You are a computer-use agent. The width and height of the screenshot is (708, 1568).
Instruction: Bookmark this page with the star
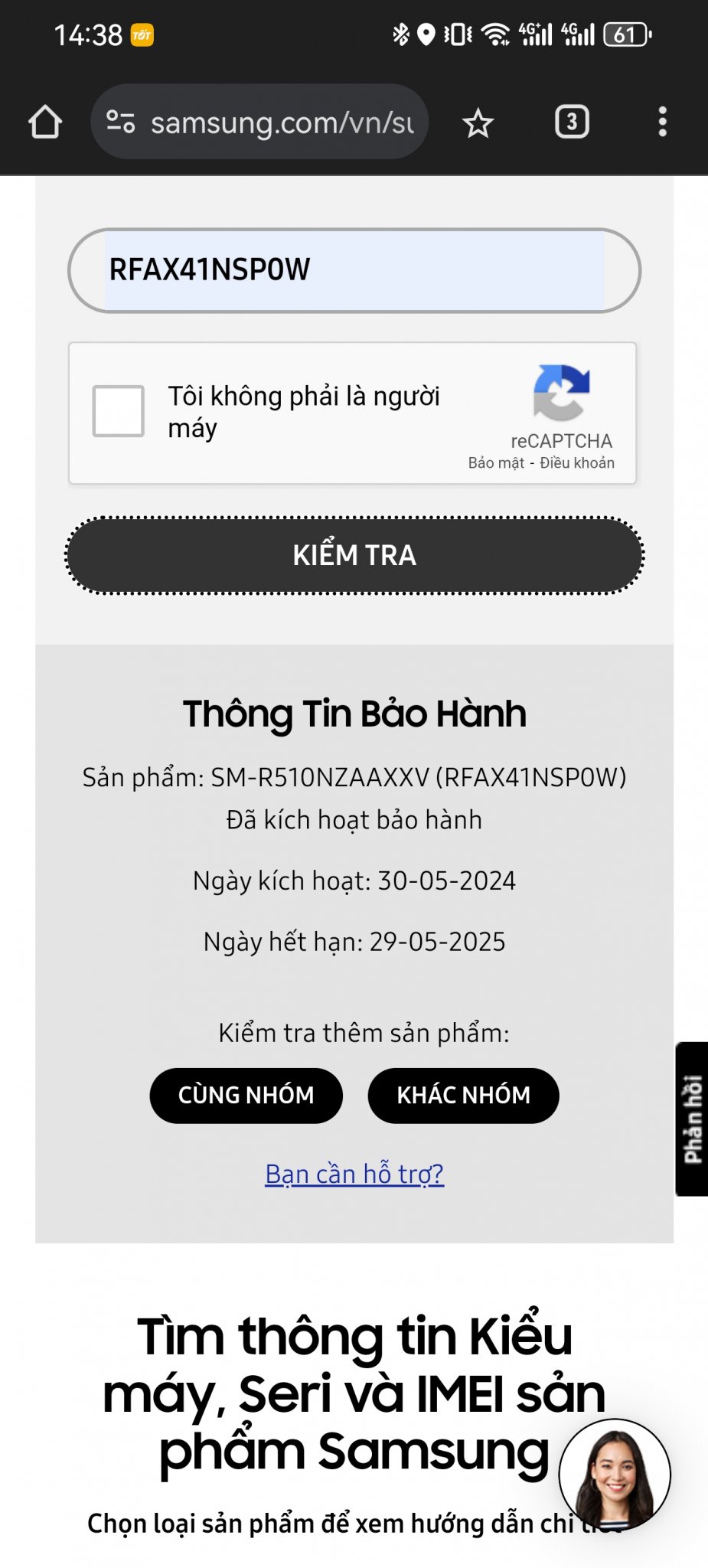tap(478, 122)
